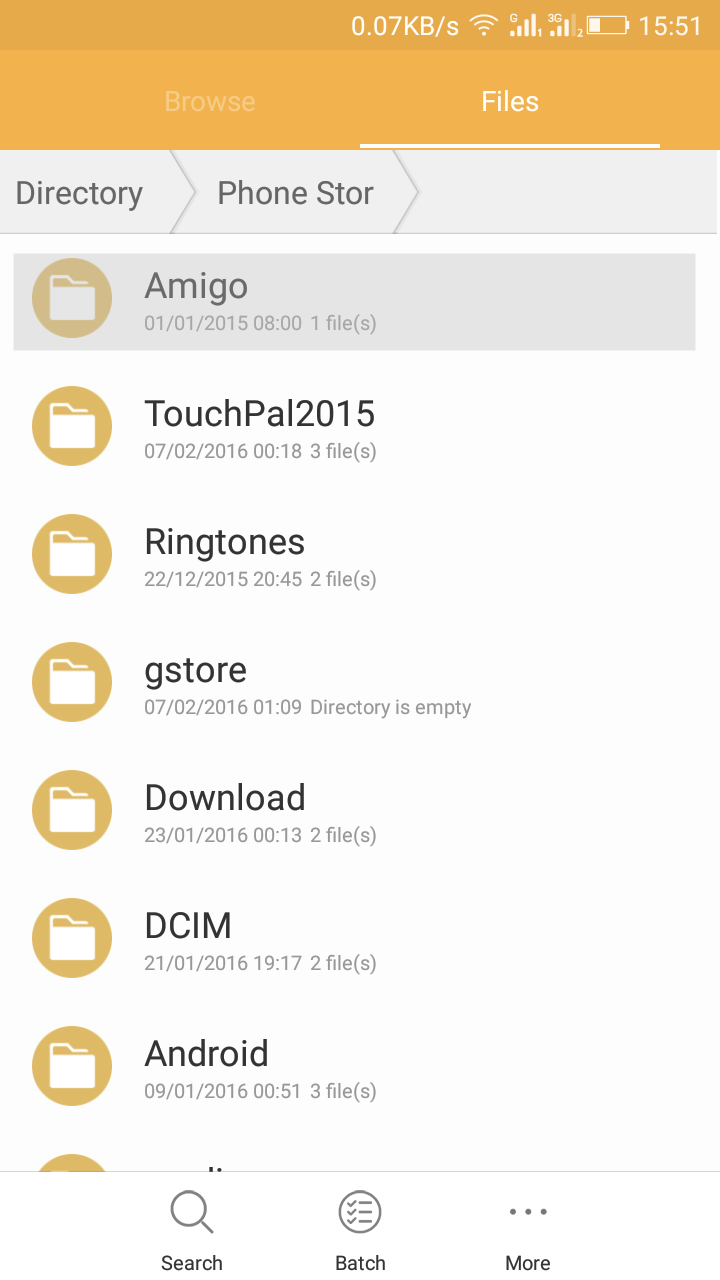Select the Files tab

509,102
